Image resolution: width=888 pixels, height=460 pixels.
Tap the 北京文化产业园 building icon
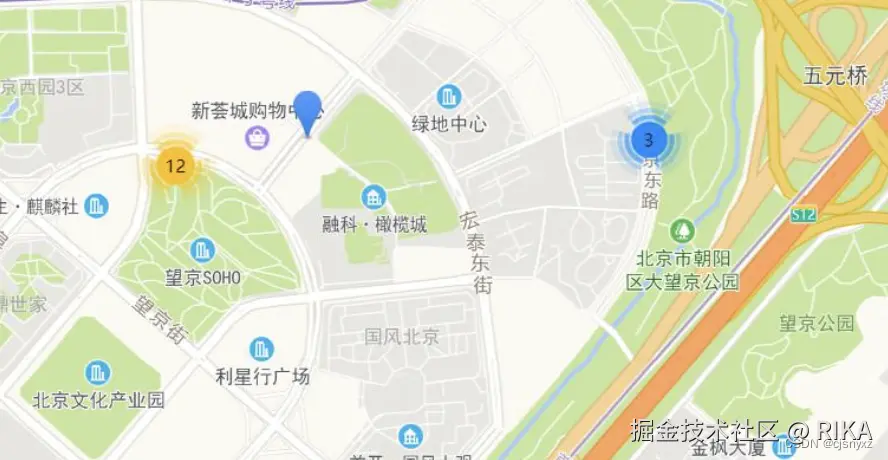pyautogui.click(x=98, y=373)
